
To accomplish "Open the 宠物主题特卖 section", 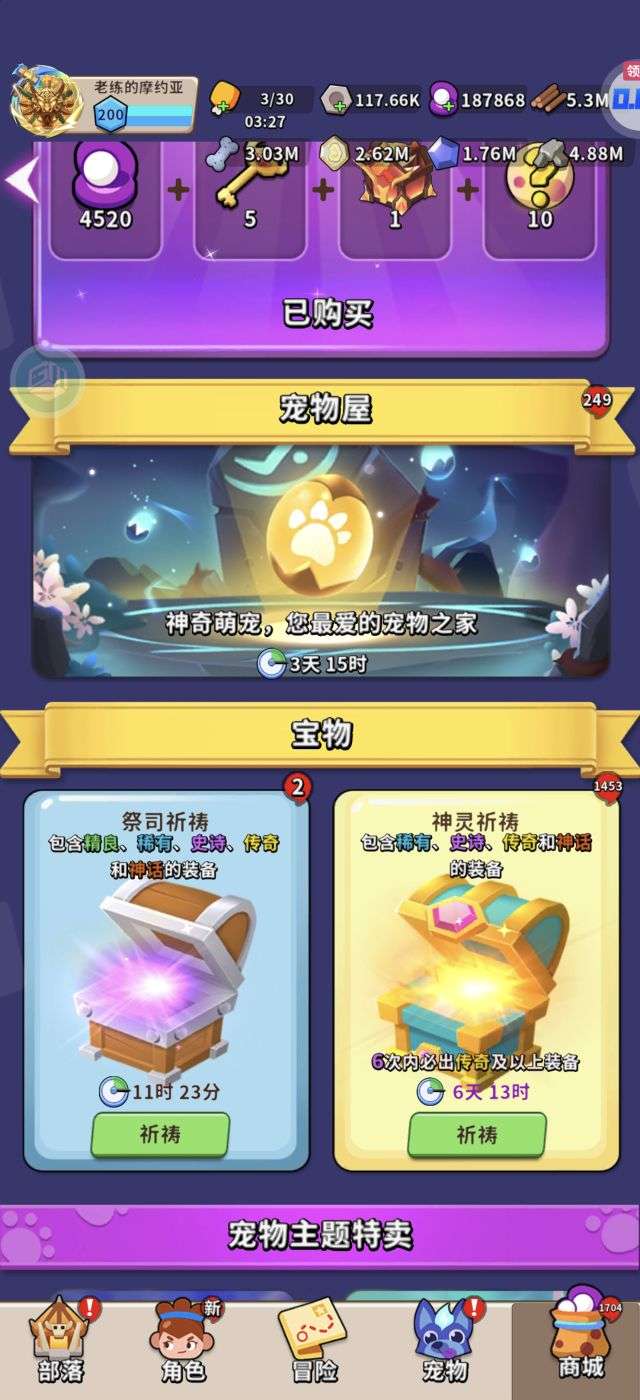I will [320, 1235].
